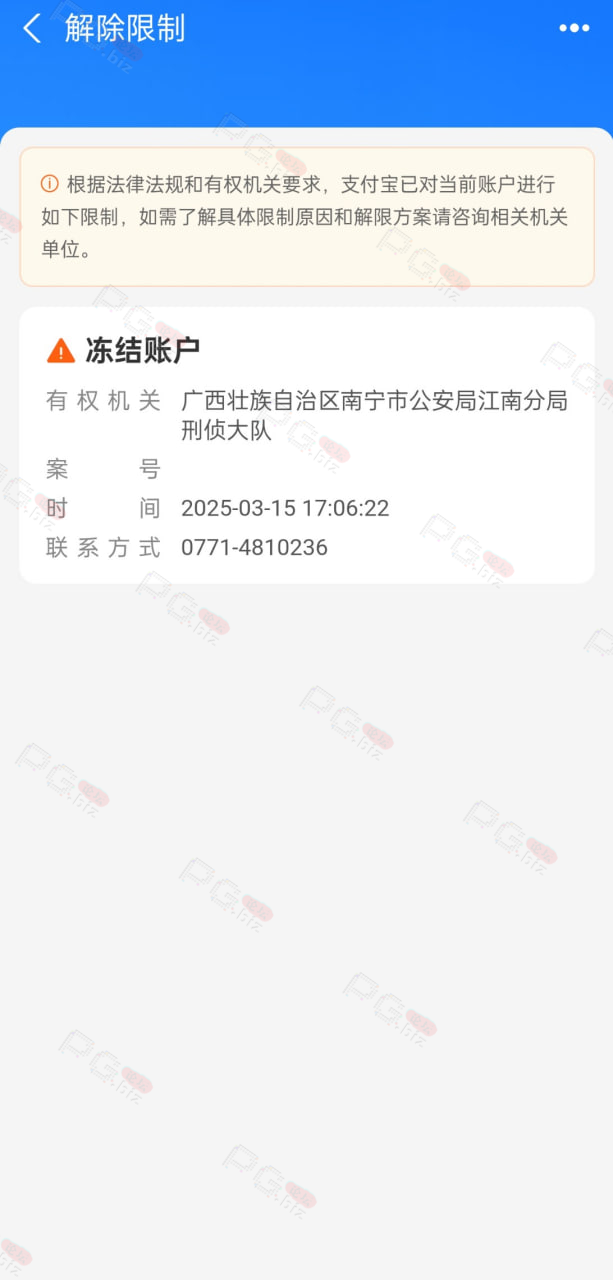Open the three-dot overflow menu

point(574,28)
